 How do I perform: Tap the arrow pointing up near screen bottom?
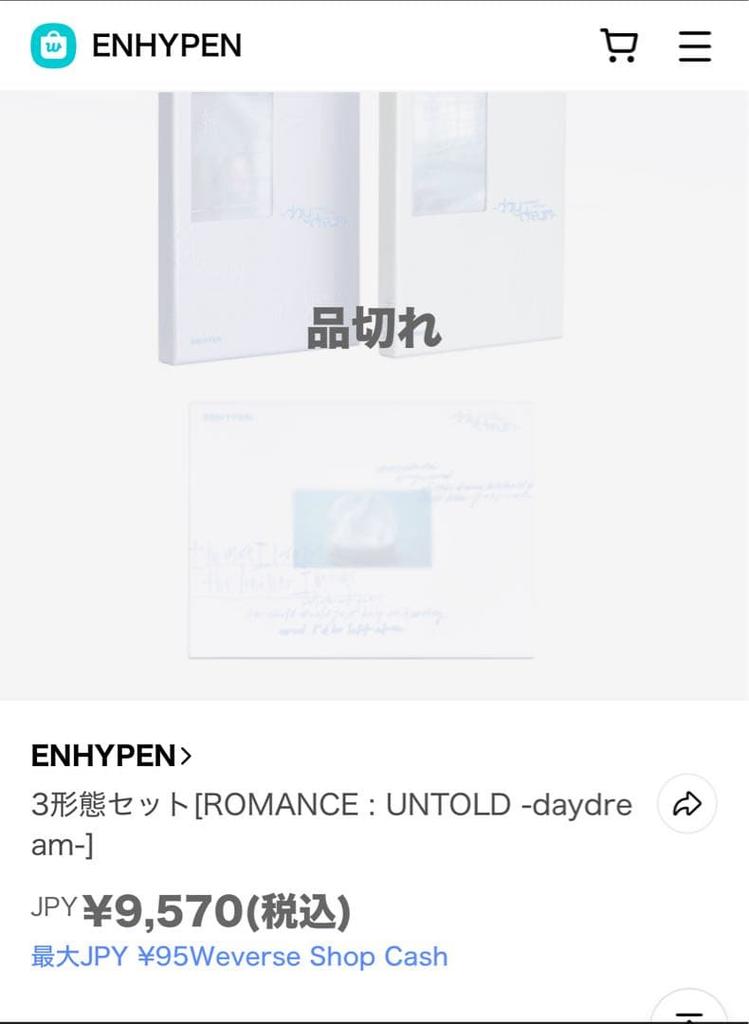pos(687,1012)
